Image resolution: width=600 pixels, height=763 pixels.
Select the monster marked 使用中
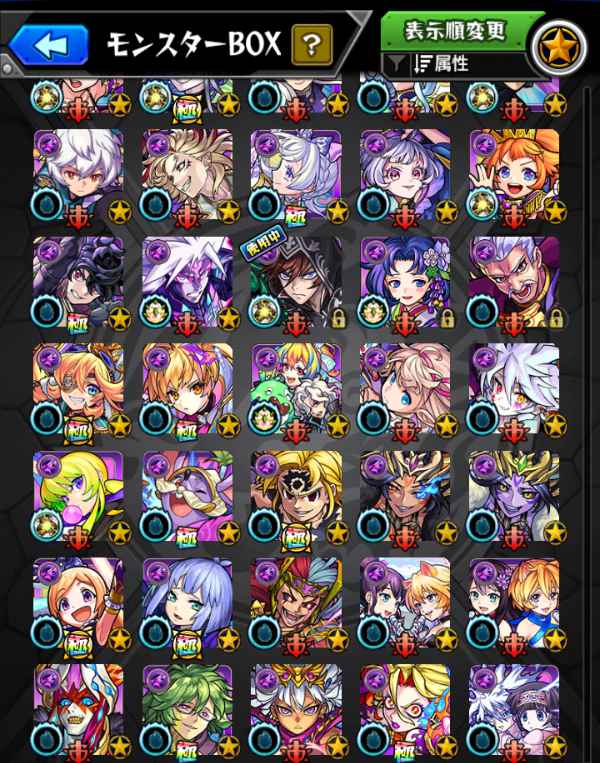295,279
